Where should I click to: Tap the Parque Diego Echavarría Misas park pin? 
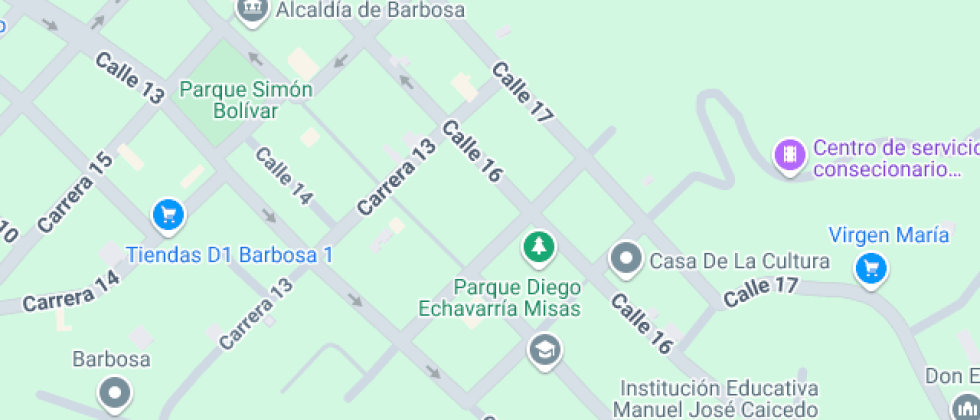(539, 248)
